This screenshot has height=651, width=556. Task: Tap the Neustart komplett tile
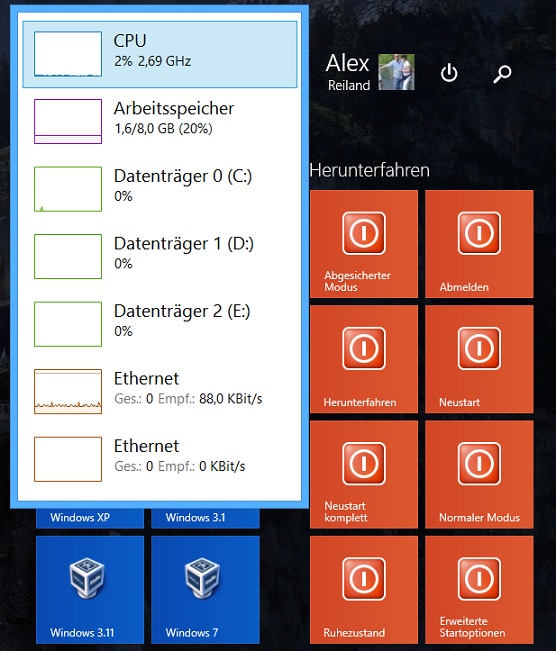[x=364, y=475]
